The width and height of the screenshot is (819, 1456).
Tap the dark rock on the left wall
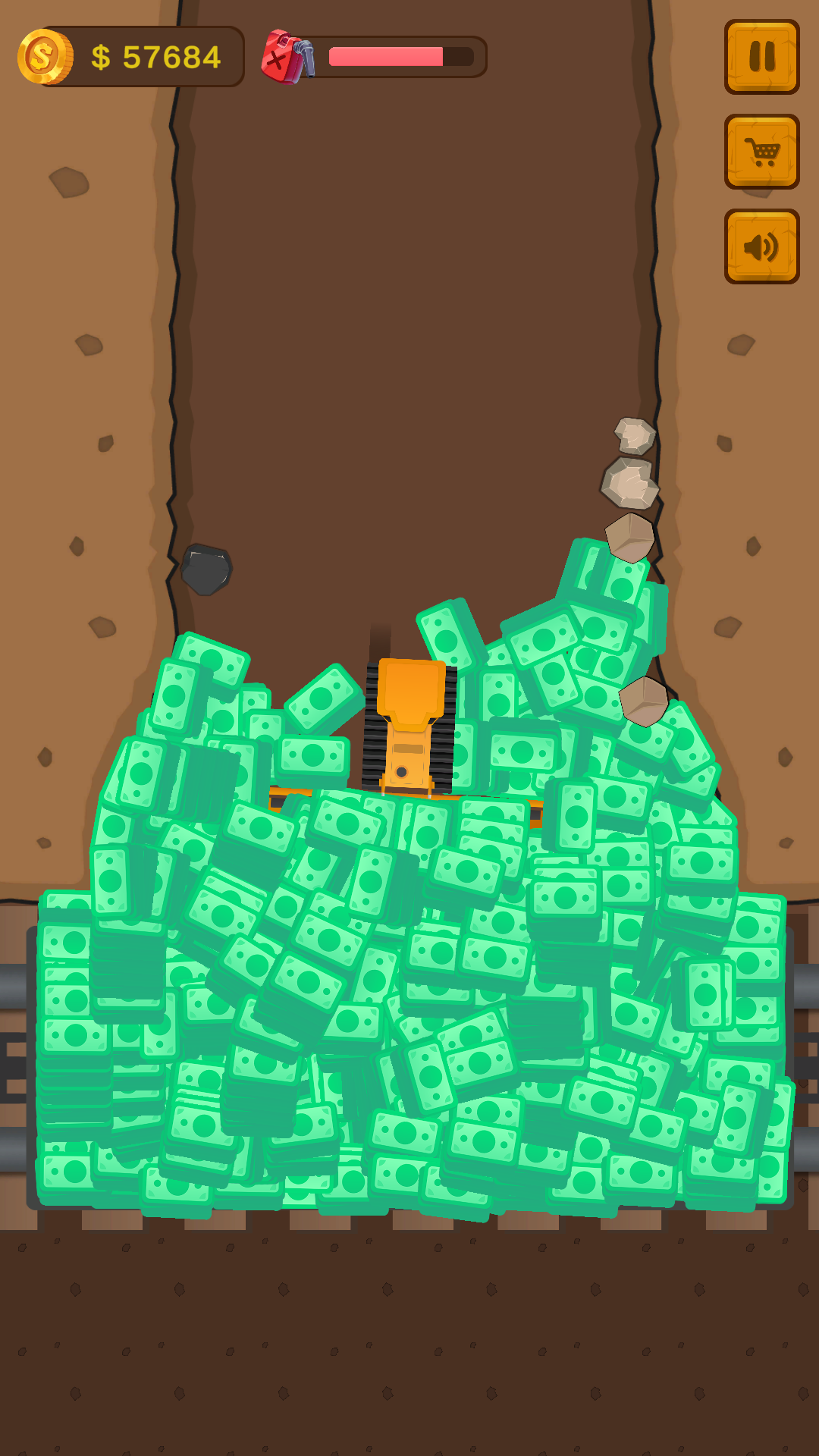pyautogui.click(x=206, y=570)
